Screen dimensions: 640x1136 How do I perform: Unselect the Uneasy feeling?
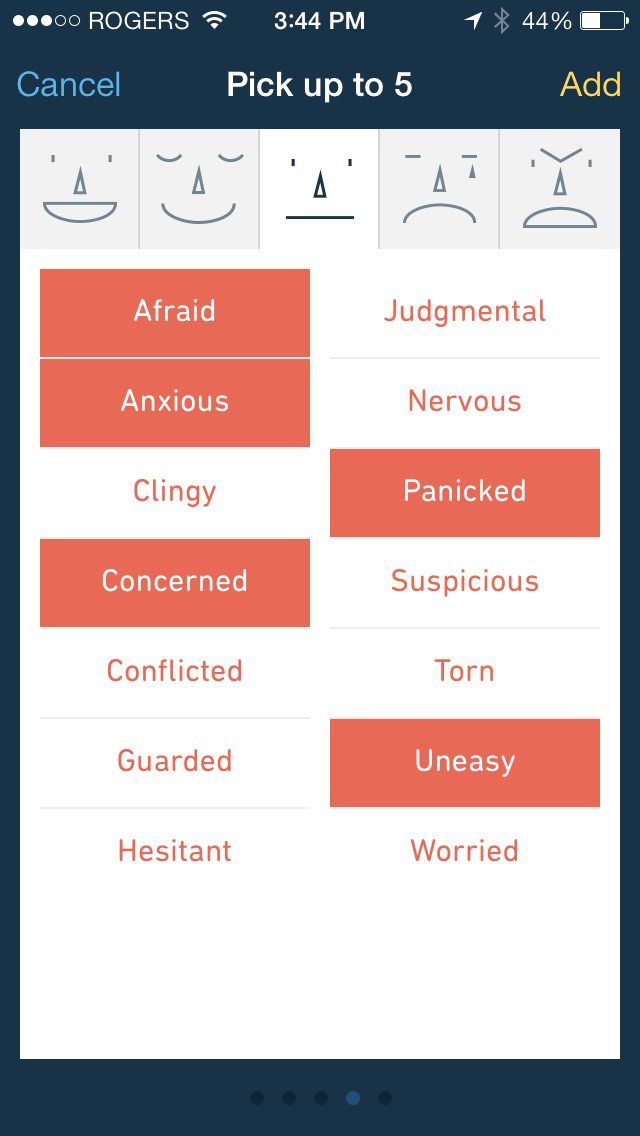click(x=465, y=762)
